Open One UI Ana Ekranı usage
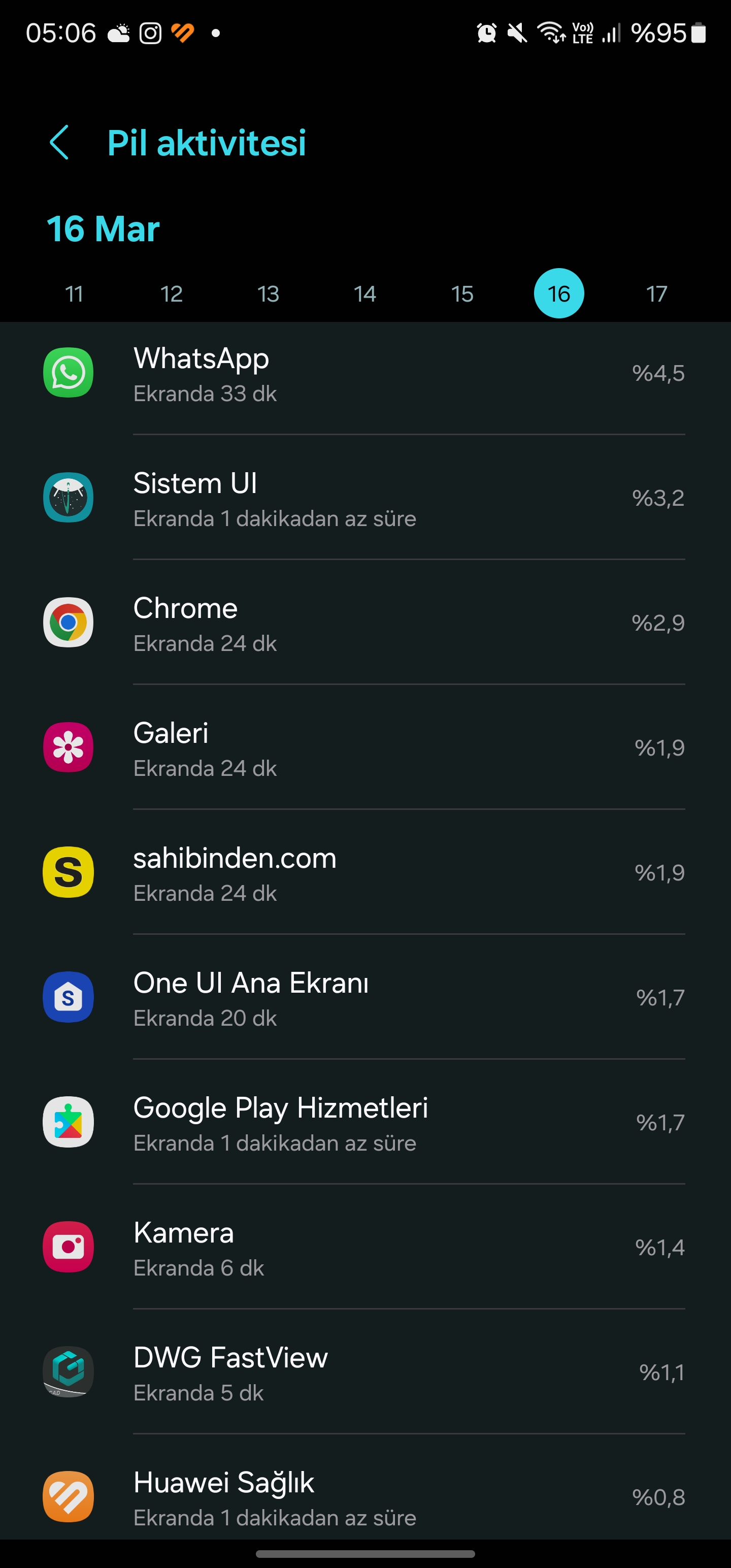The image size is (731, 1568). tap(365, 997)
